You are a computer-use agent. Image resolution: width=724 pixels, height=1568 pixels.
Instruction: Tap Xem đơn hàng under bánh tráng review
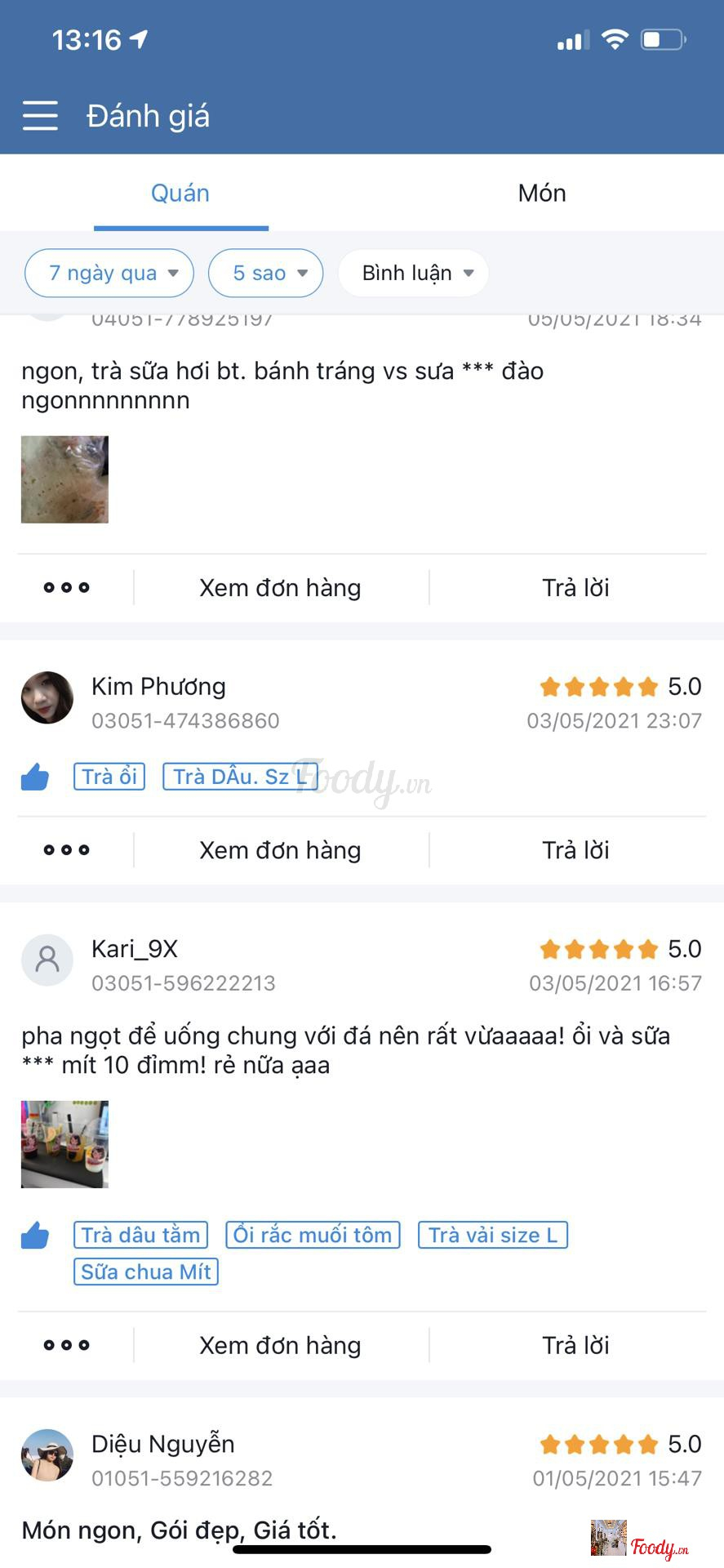point(280,588)
